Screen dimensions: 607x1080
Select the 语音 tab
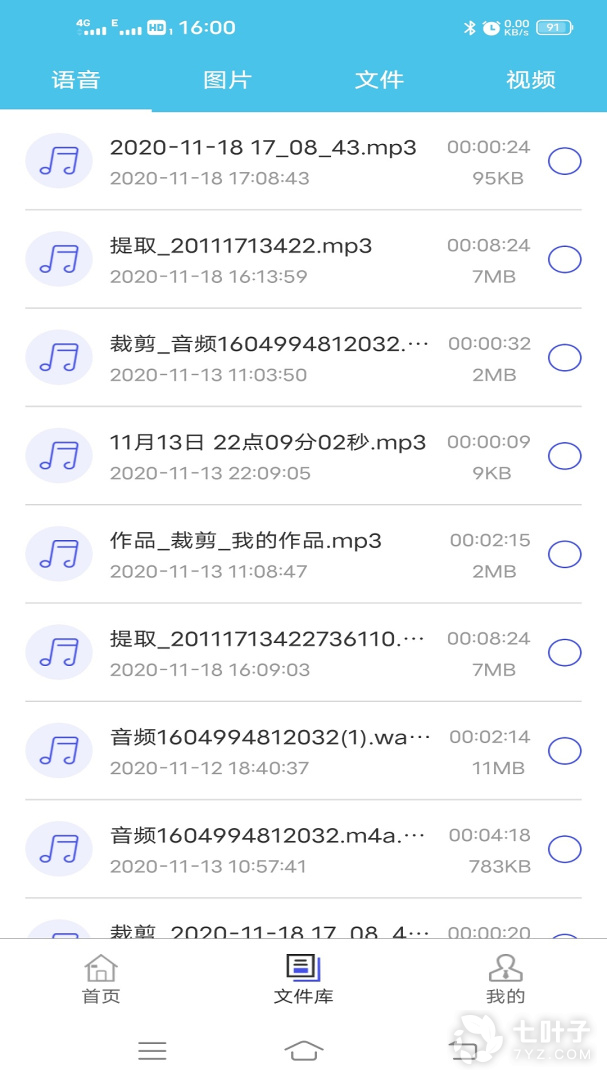click(76, 80)
